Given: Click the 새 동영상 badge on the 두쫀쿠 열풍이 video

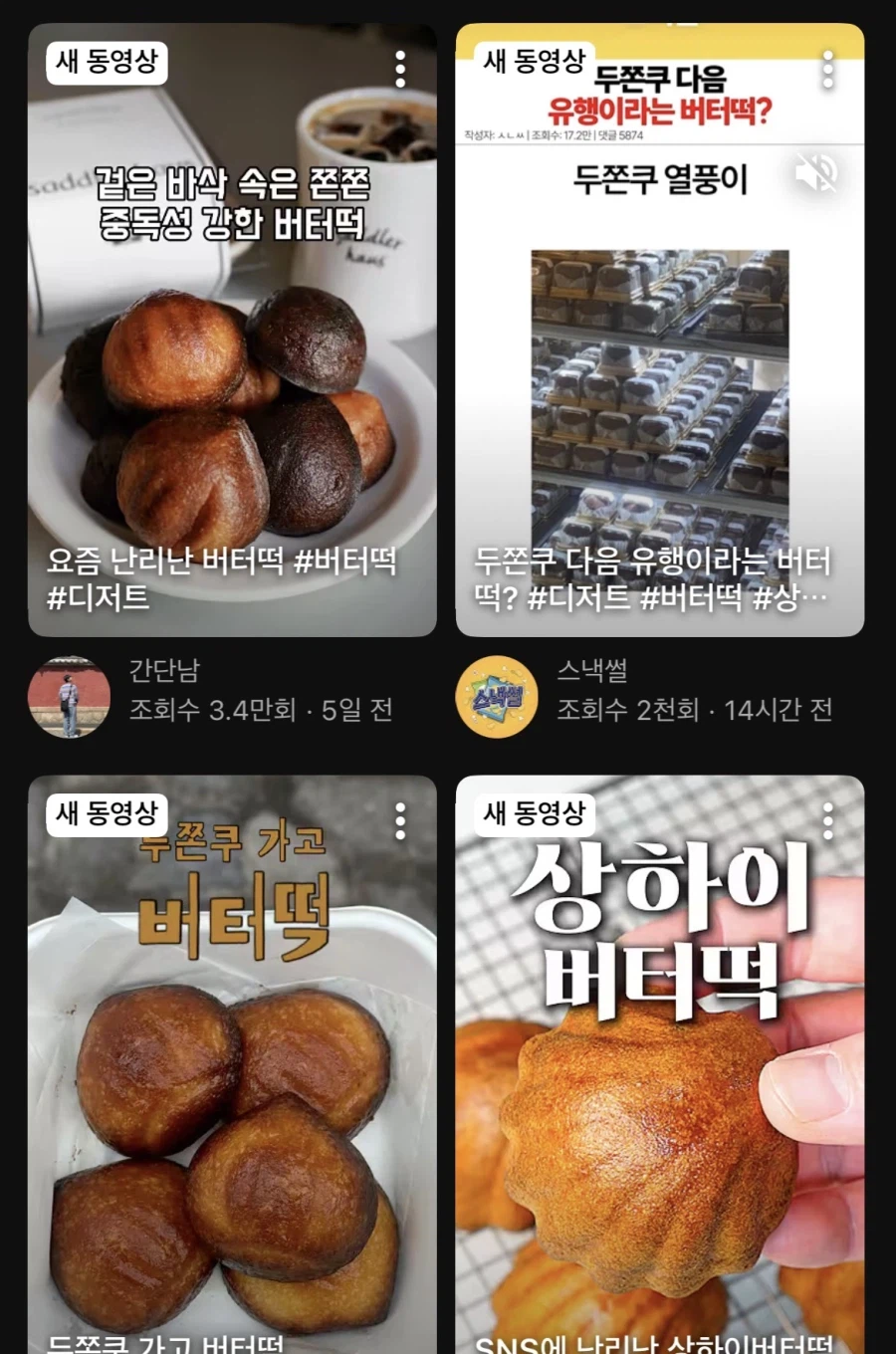Looking at the screenshot, I should (x=535, y=61).
